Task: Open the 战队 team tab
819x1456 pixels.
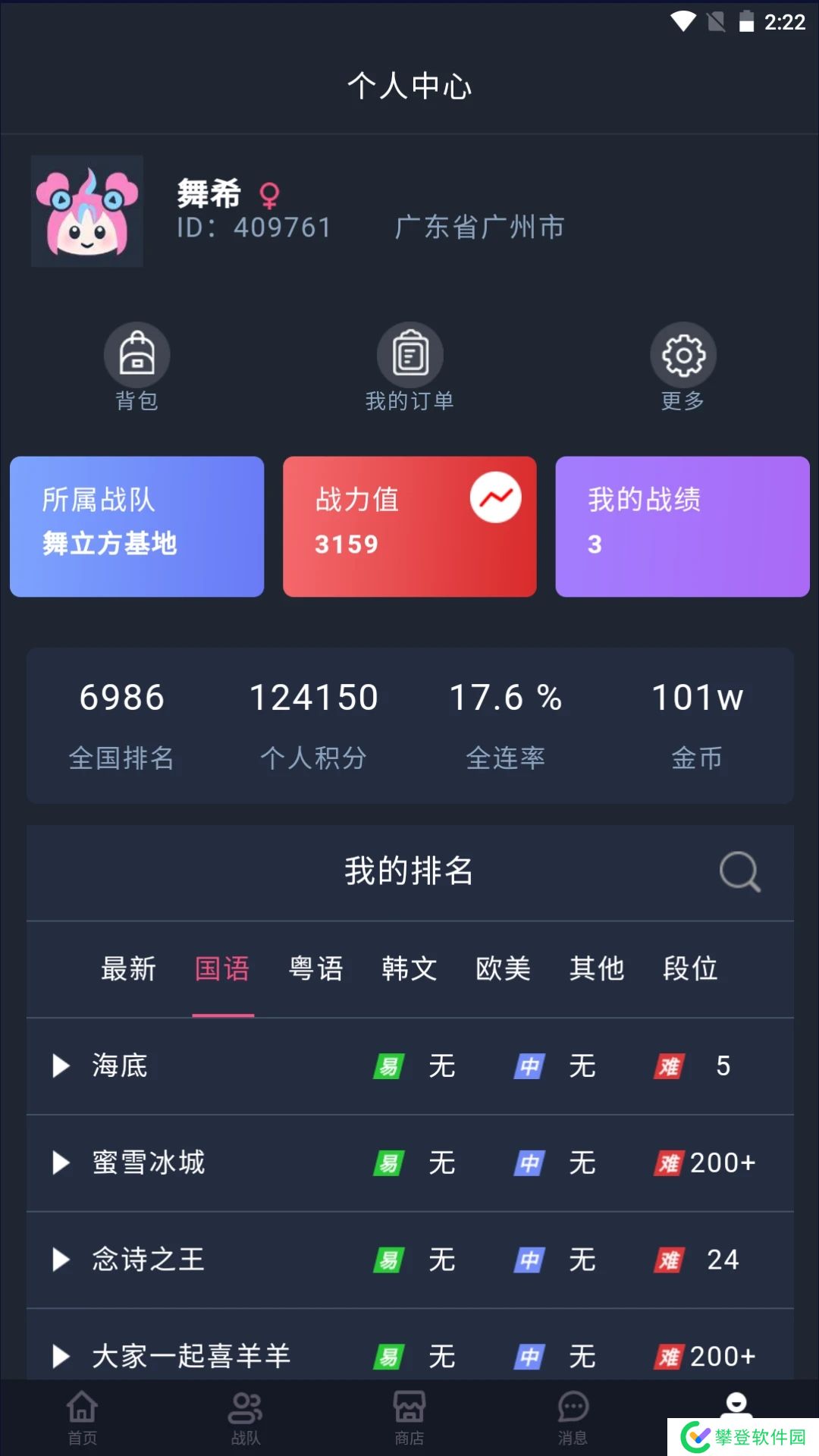Action: point(246,1417)
